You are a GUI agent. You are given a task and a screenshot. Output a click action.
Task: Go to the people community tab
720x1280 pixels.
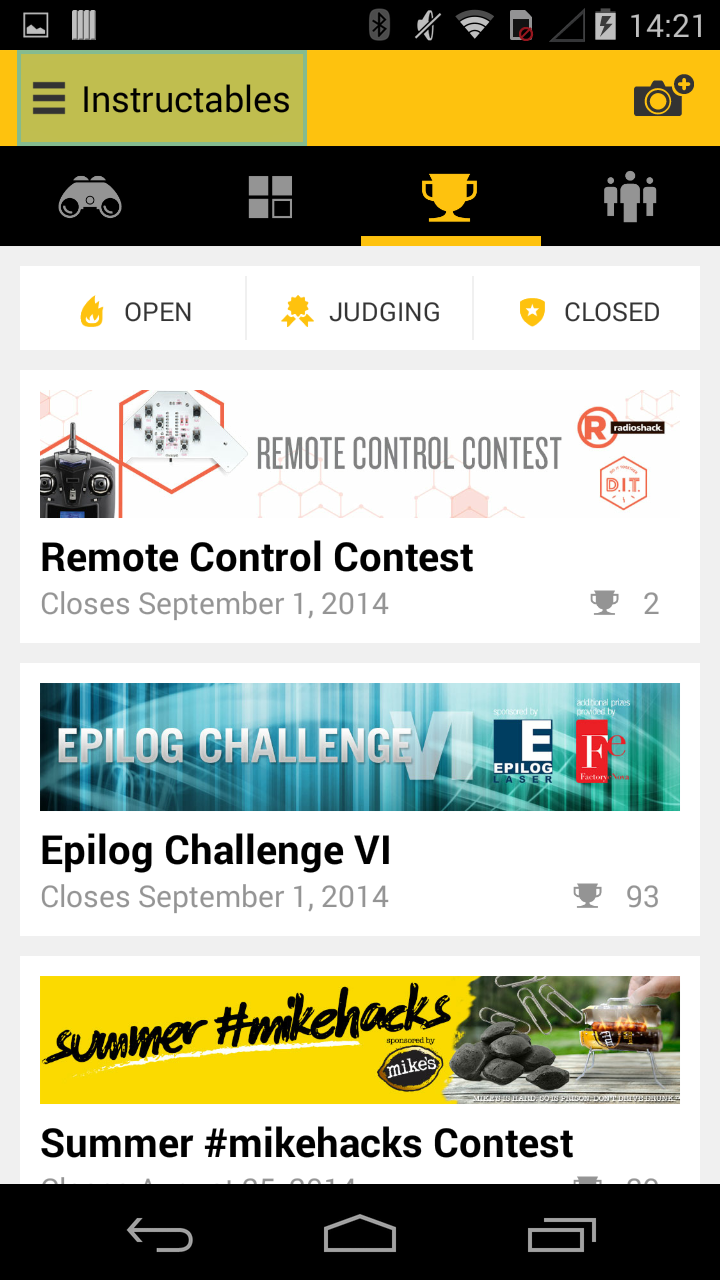630,196
